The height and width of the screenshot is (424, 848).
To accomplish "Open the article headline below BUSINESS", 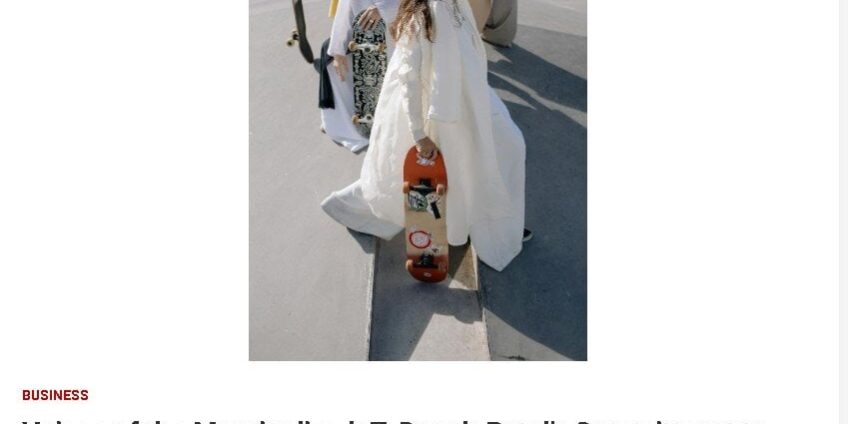I will (390, 420).
